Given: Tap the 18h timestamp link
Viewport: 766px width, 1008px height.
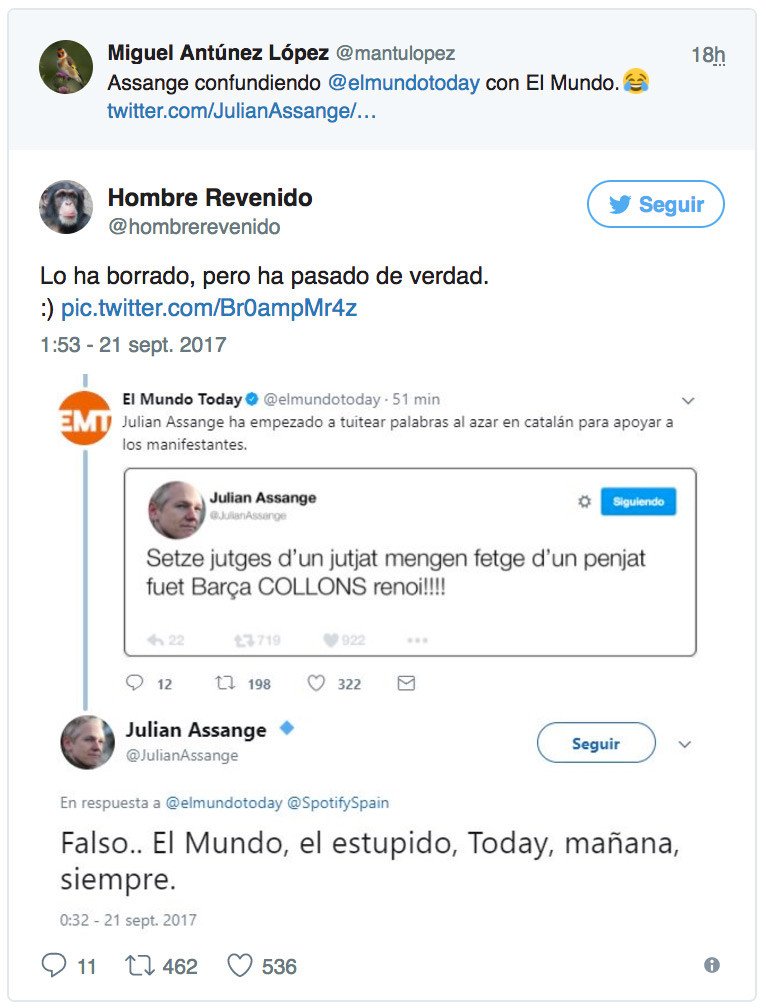Looking at the screenshot, I should click(707, 55).
